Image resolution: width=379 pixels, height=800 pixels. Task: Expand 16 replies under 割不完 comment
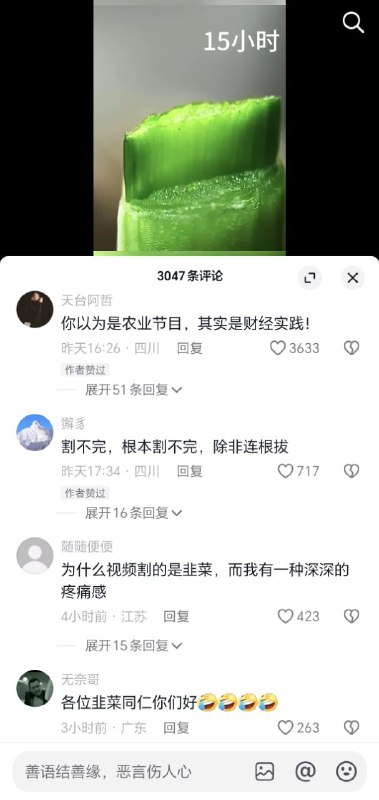(133, 513)
